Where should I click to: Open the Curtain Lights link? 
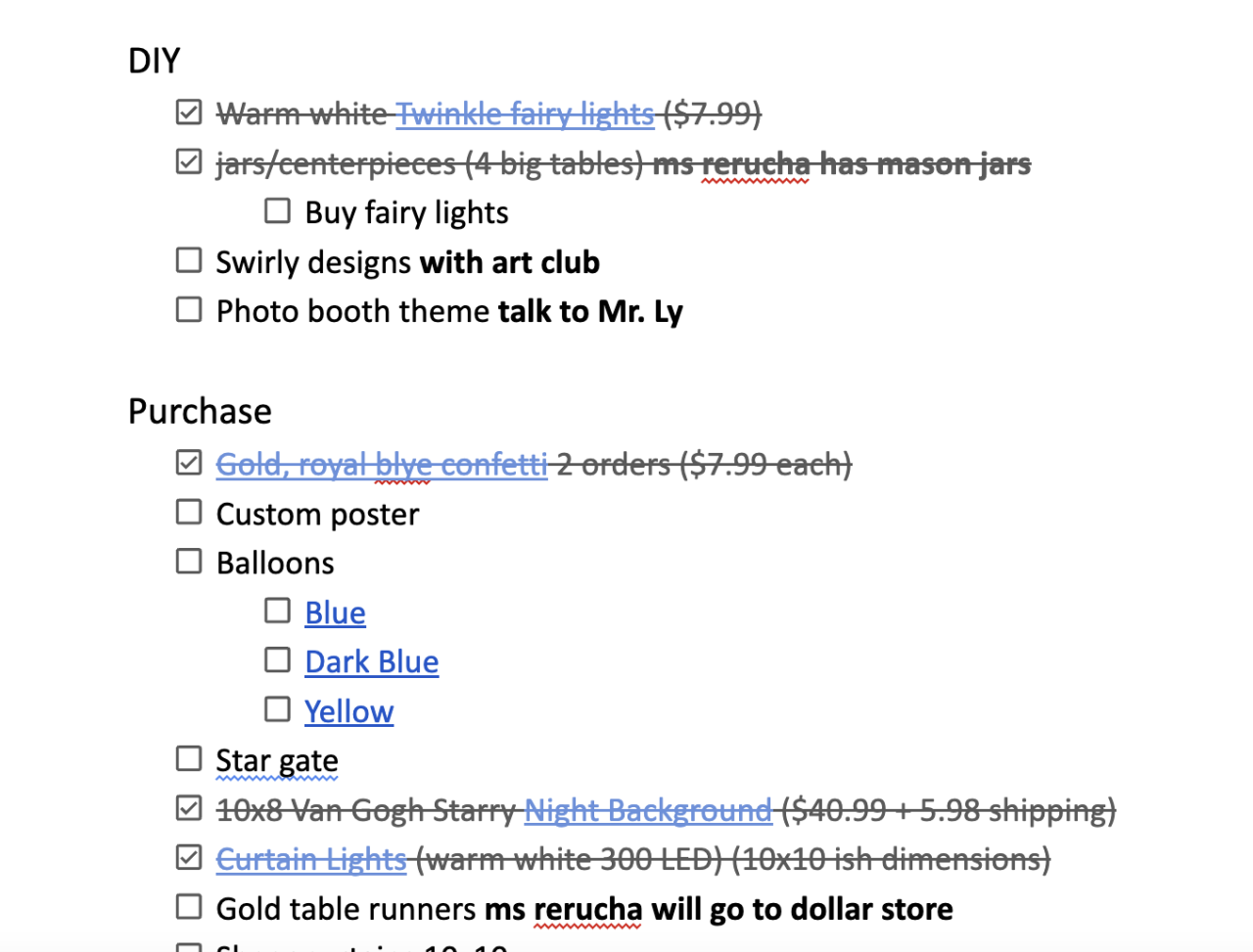tap(311, 860)
